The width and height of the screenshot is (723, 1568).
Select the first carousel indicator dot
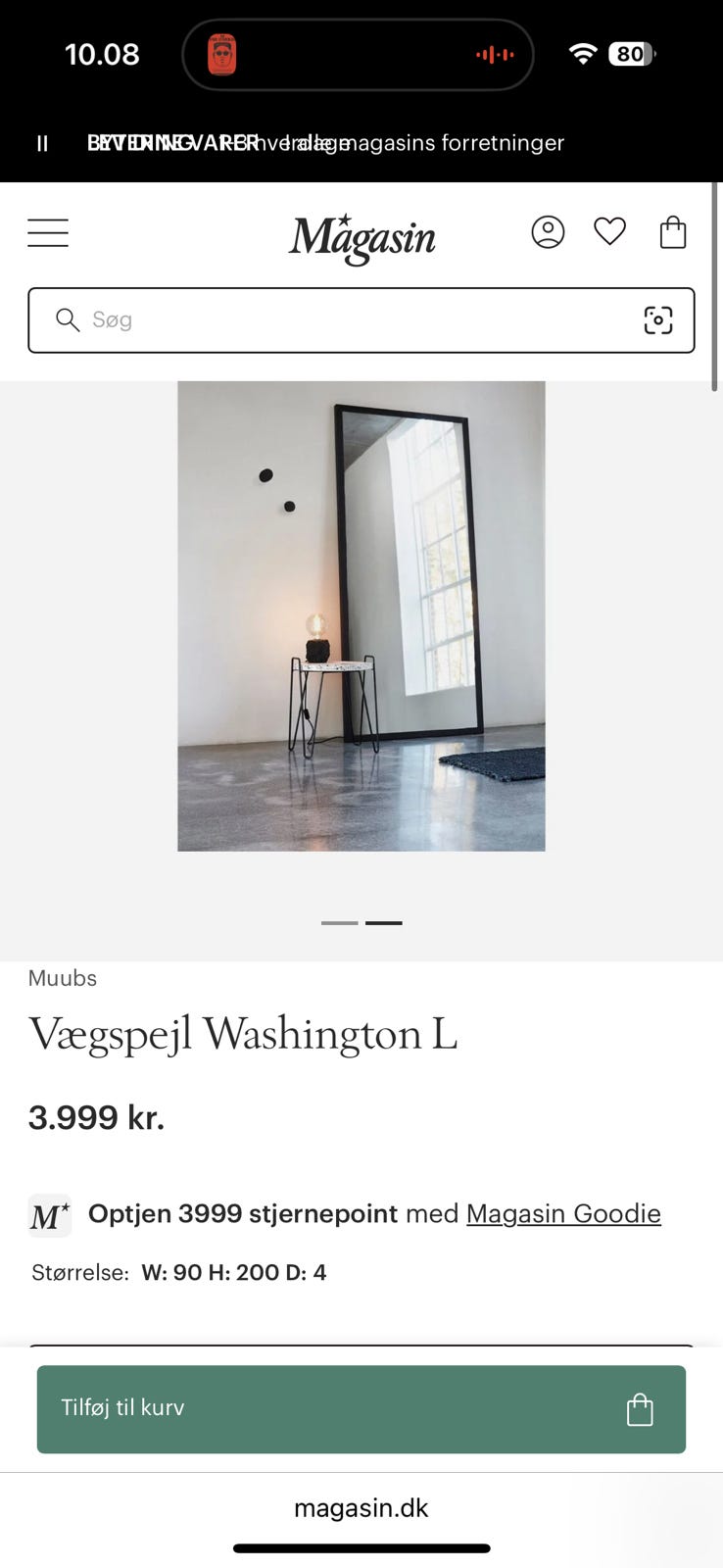[x=339, y=922]
